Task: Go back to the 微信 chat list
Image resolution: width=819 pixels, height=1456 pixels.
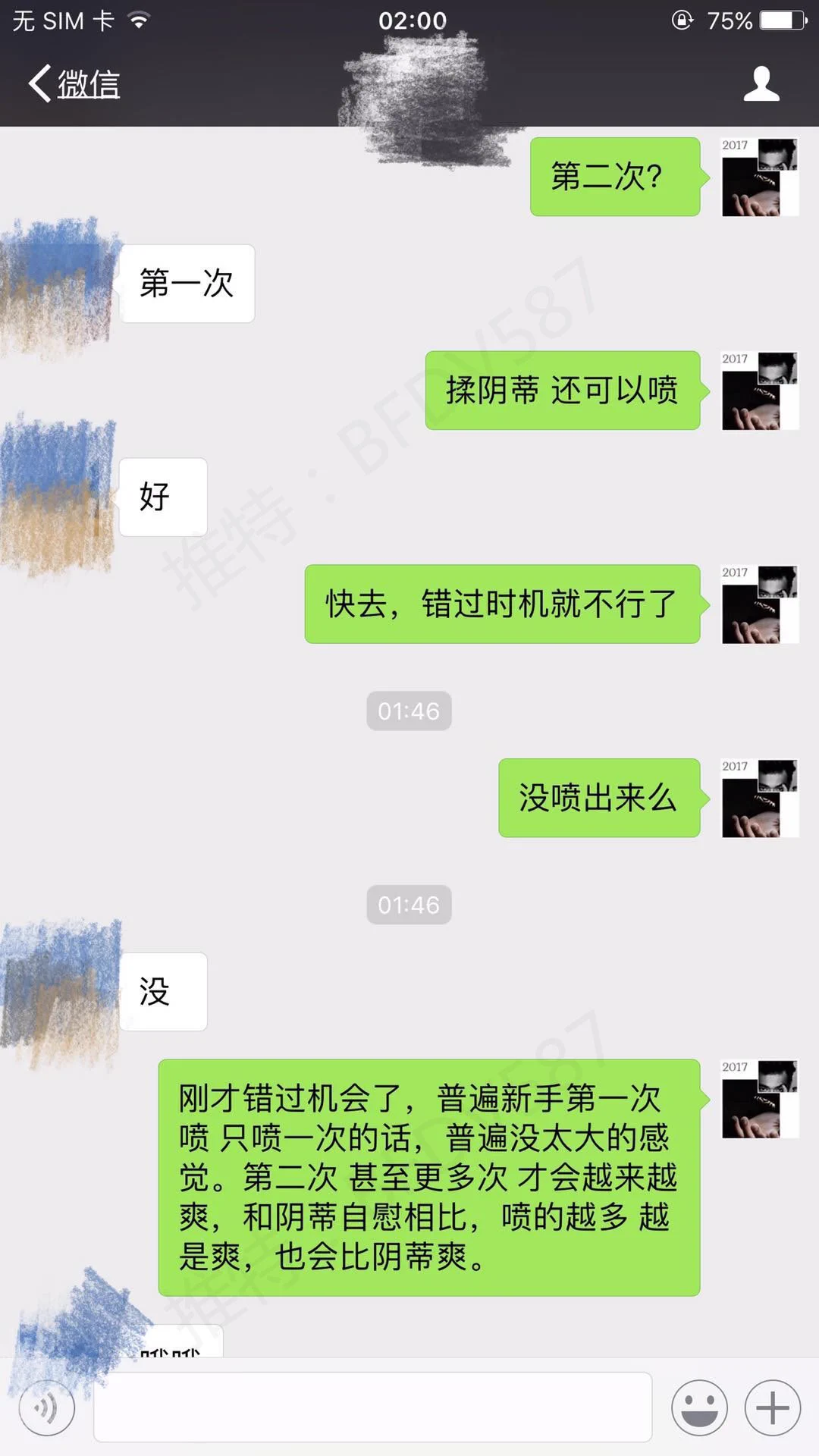Action: click(x=74, y=83)
